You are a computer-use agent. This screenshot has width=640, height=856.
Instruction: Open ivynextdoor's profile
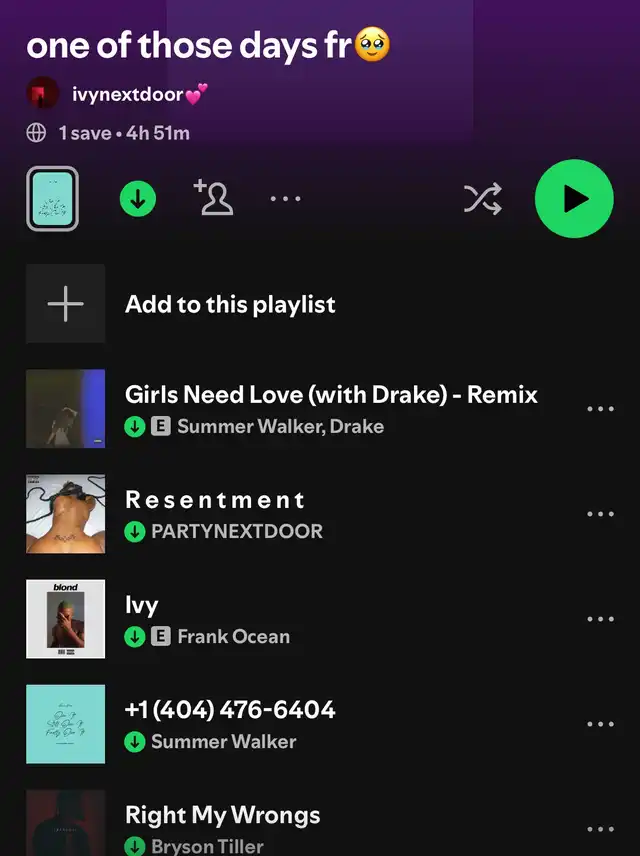[128, 95]
